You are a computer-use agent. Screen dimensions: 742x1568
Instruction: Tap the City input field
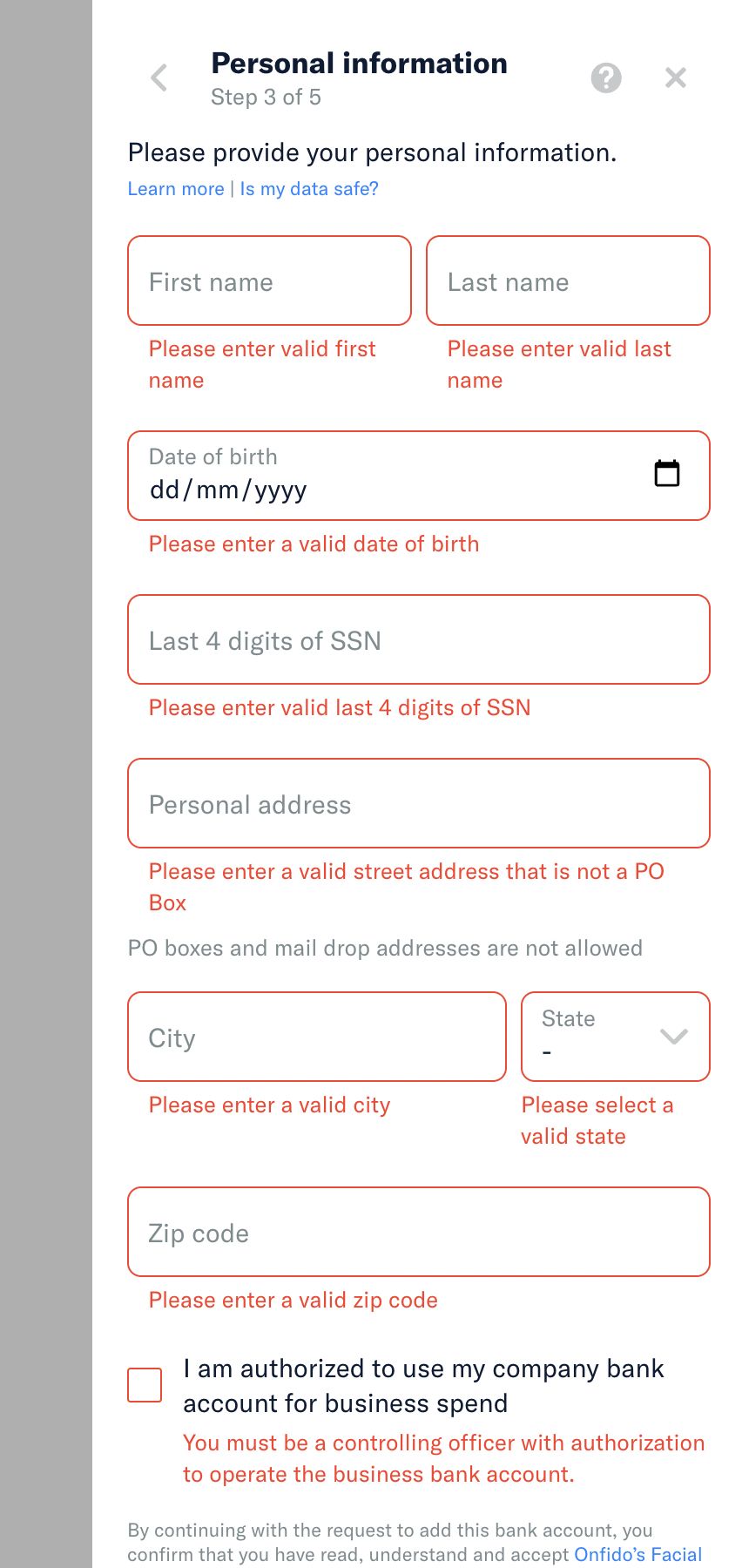[317, 1037]
